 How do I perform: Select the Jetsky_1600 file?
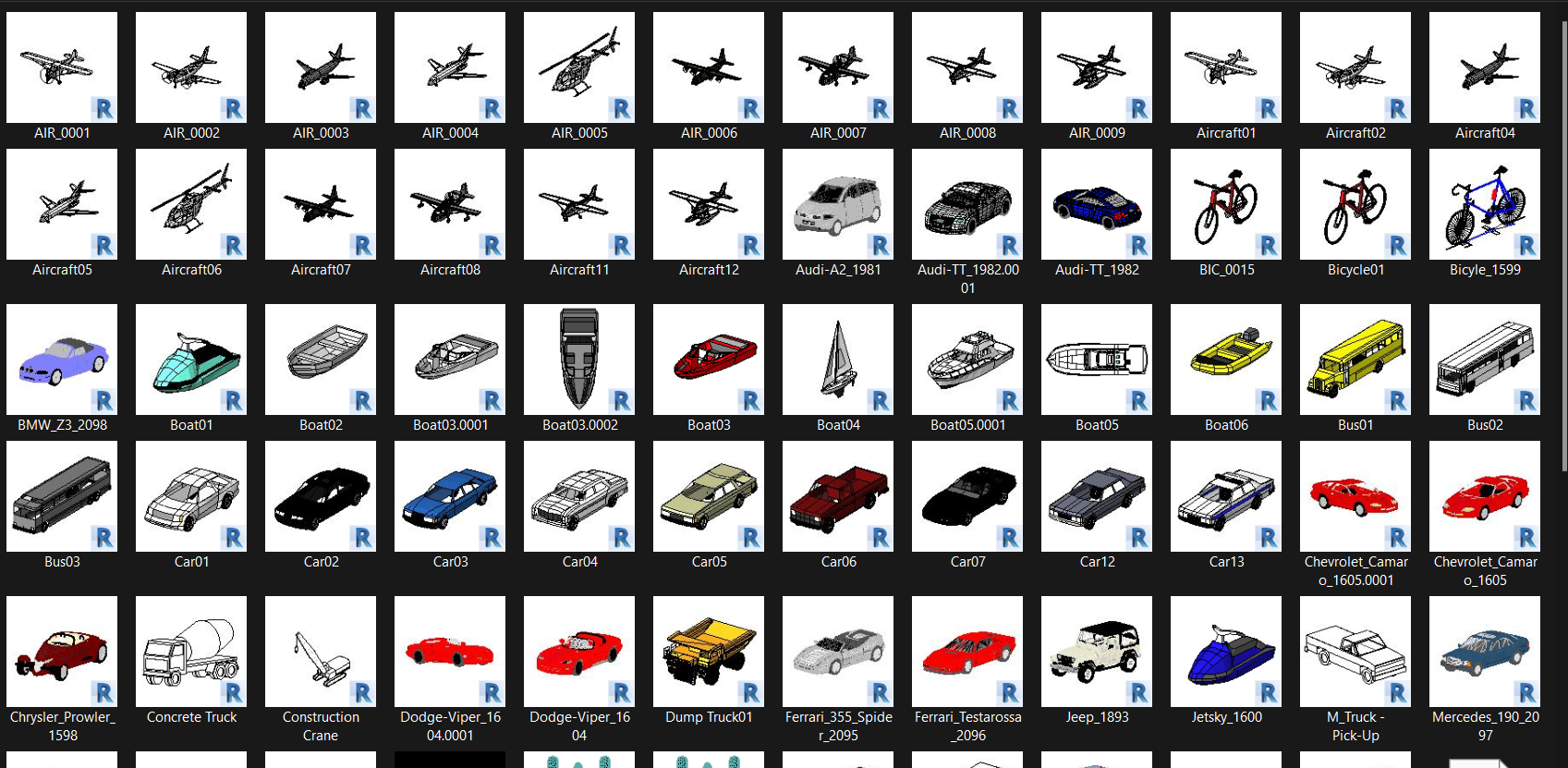[x=1226, y=652]
